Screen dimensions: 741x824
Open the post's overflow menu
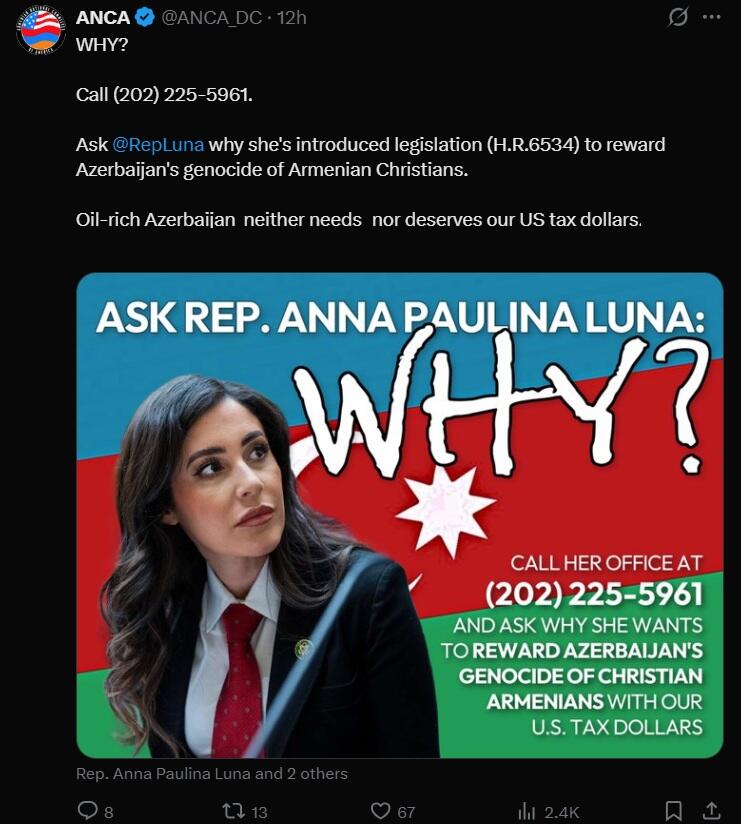pyautogui.click(x=712, y=17)
